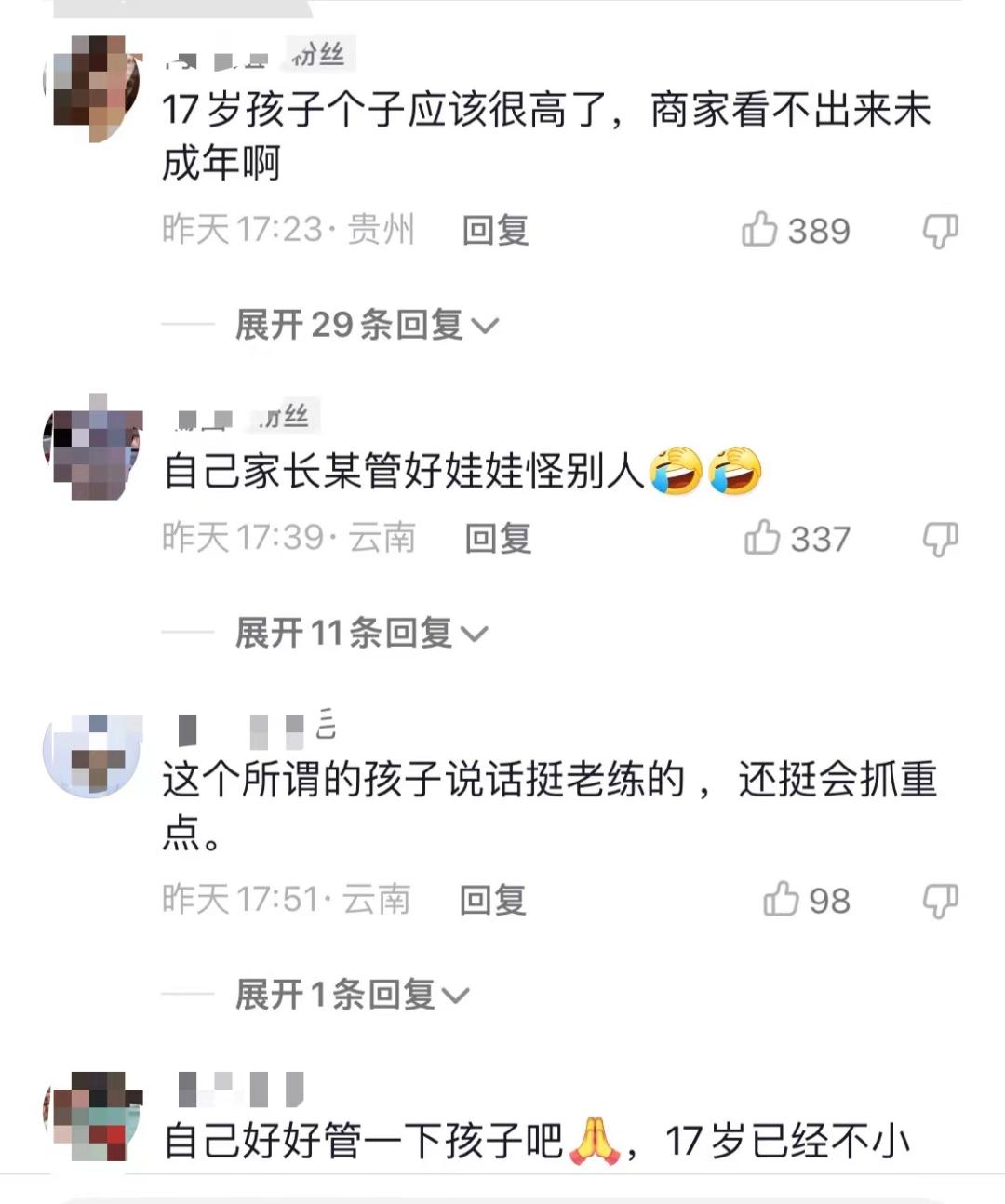Open avatar of the 17岁孩子个子 commenter
This screenshot has height=1204, width=1005.
coord(93,87)
